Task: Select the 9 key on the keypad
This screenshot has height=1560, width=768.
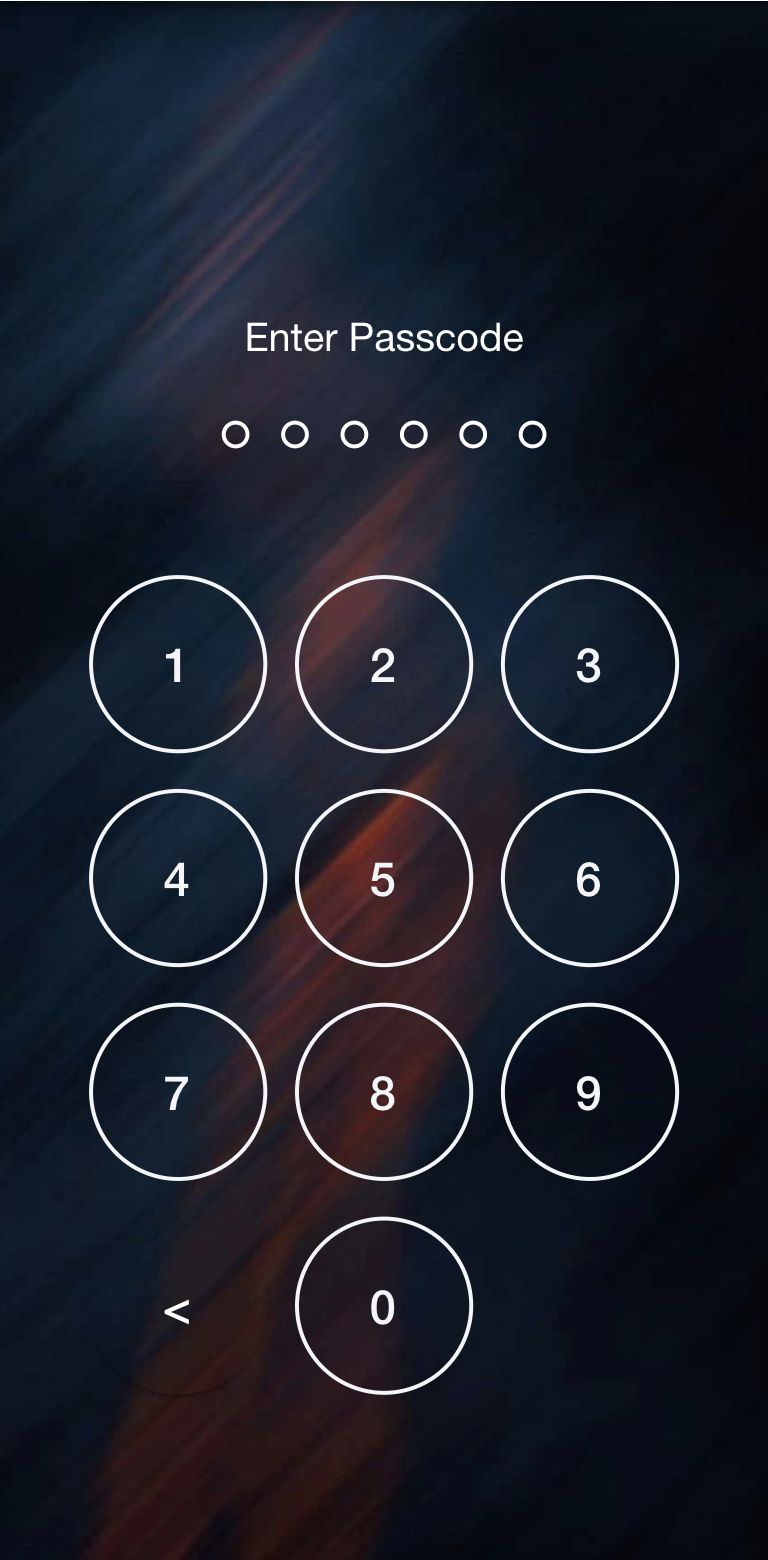Action: pos(590,1092)
